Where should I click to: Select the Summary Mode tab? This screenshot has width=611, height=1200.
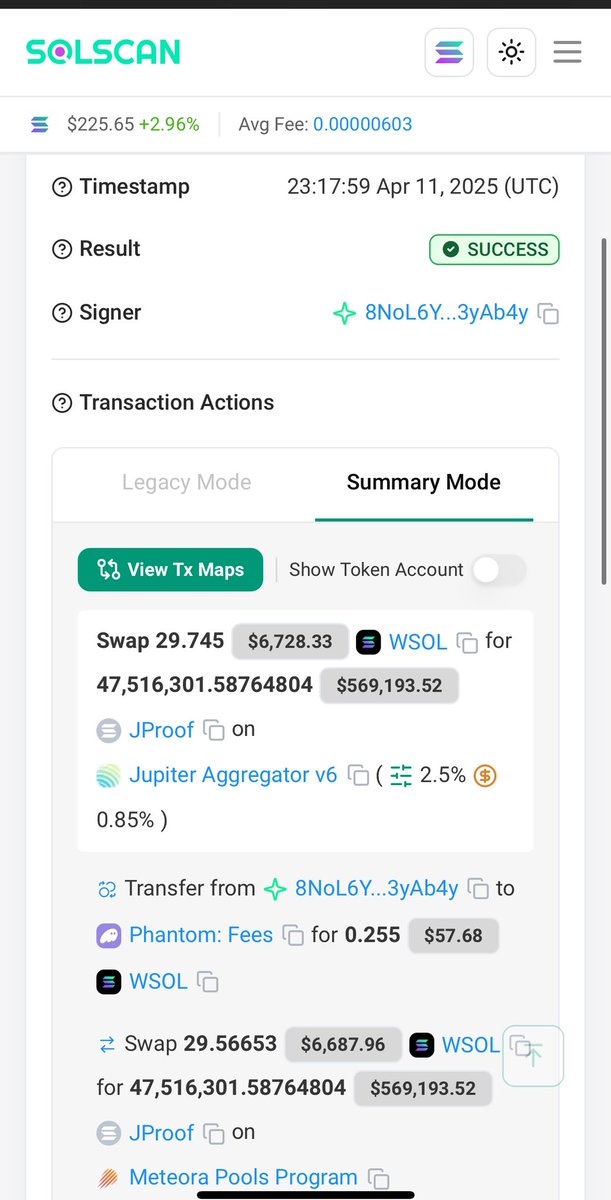pos(423,482)
